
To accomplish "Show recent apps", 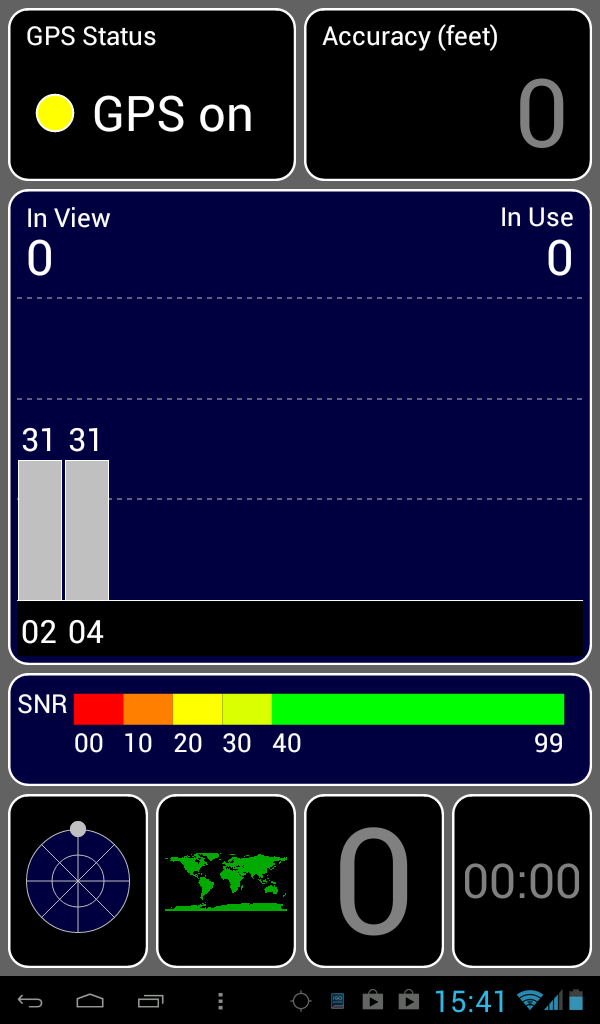I will (x=150, y=1000).
